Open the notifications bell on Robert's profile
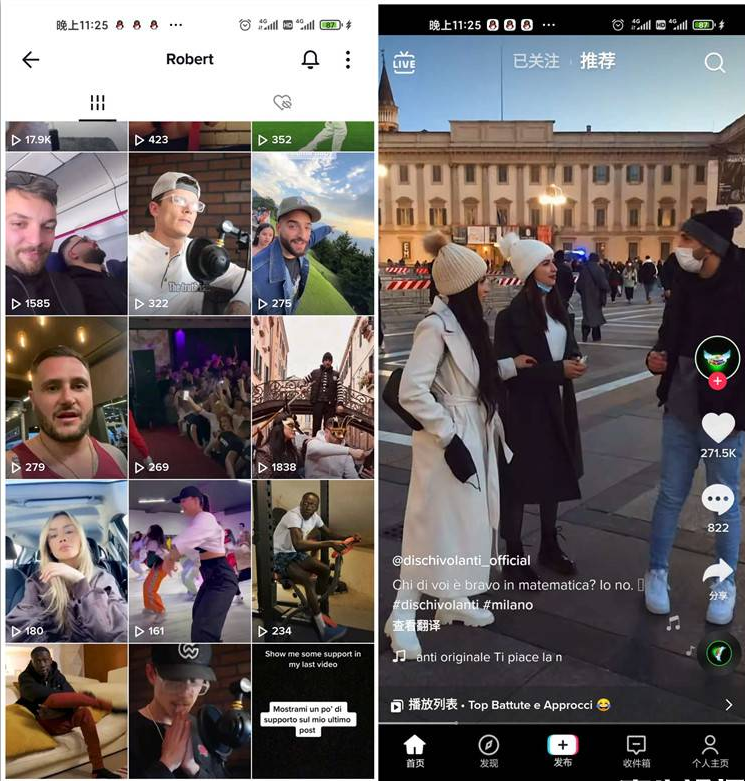Viewport: 745px width, 781px height. tap(310, 60)
